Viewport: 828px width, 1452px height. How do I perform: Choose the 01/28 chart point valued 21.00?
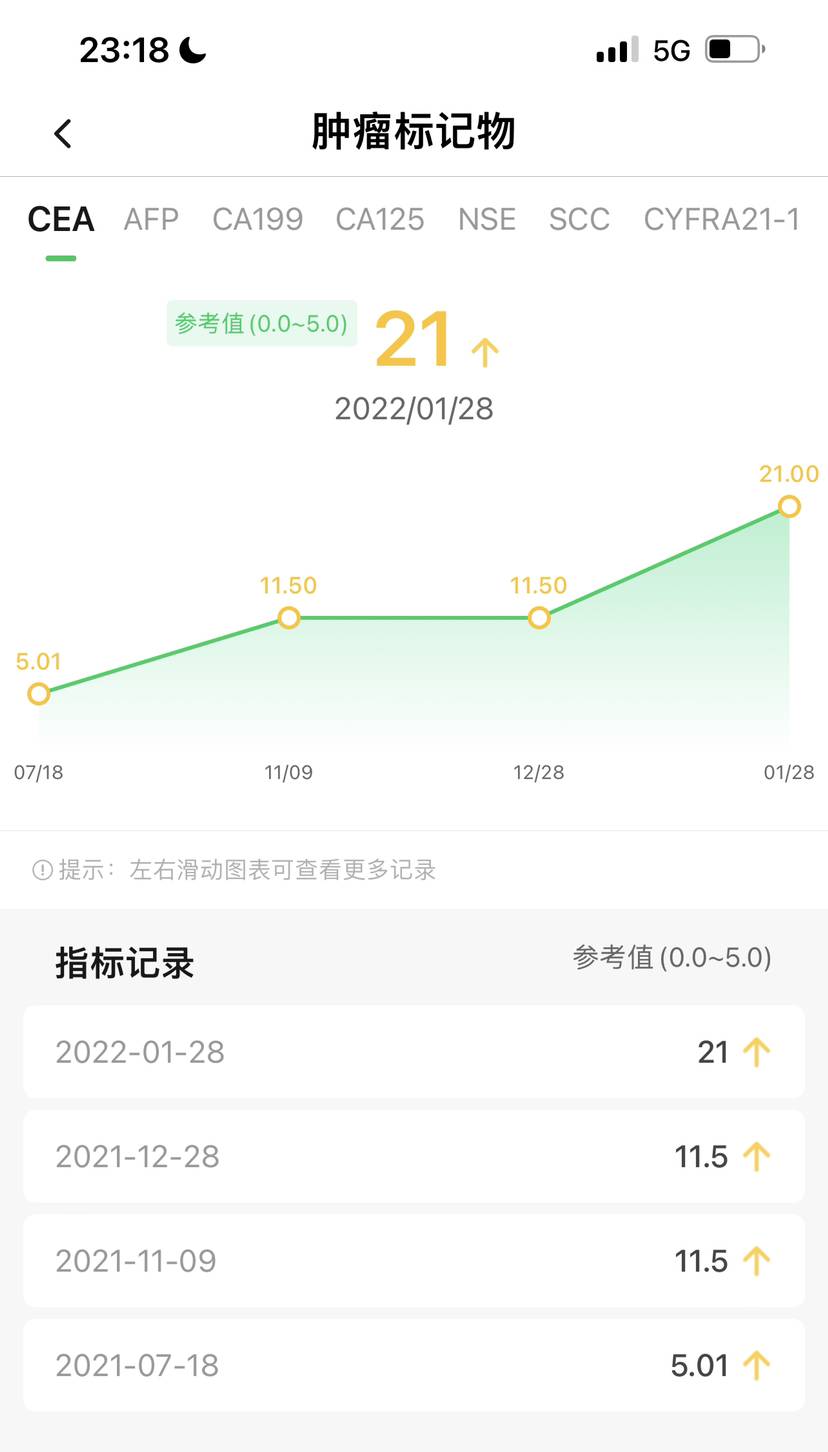pyautogui.click(x=789, y=507)
